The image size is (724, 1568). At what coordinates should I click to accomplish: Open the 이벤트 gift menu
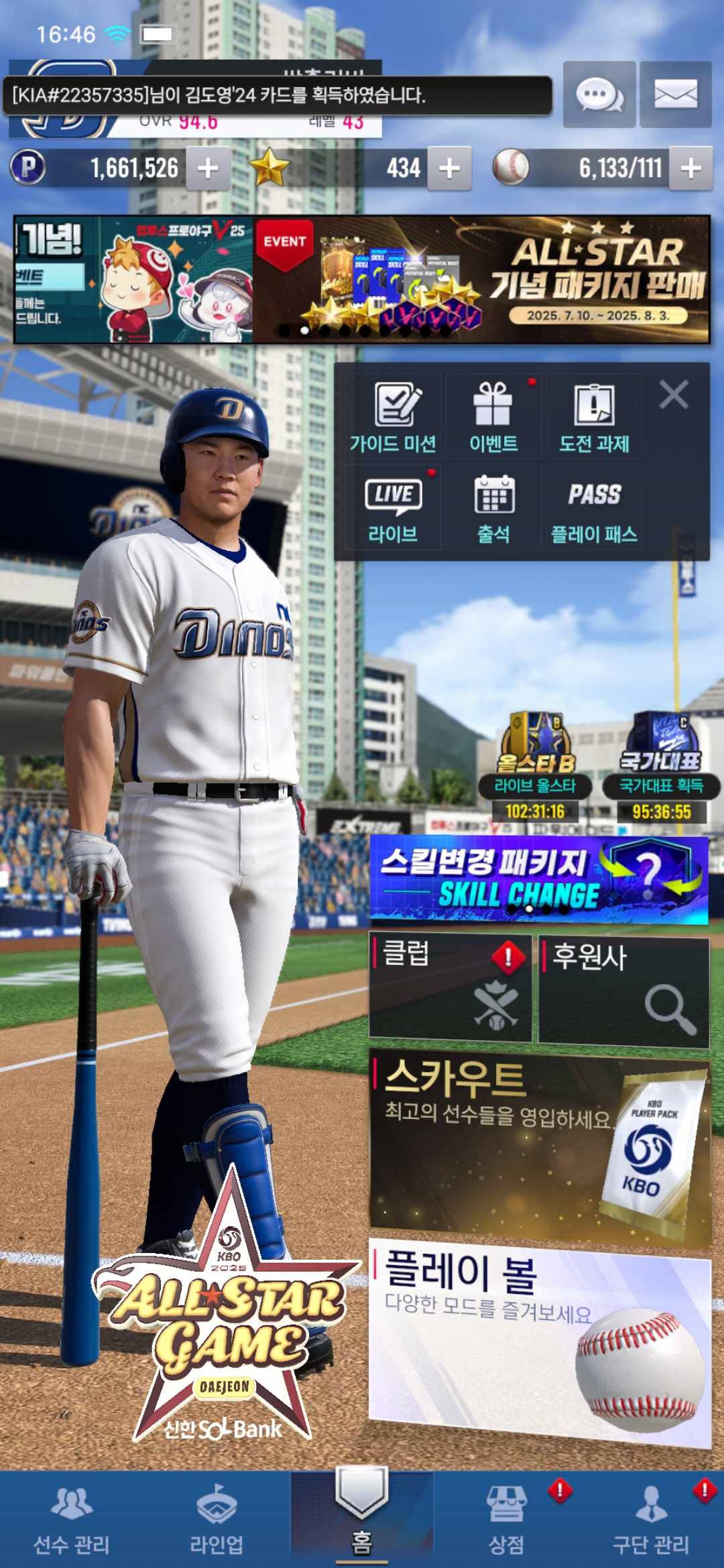point(493,417)
